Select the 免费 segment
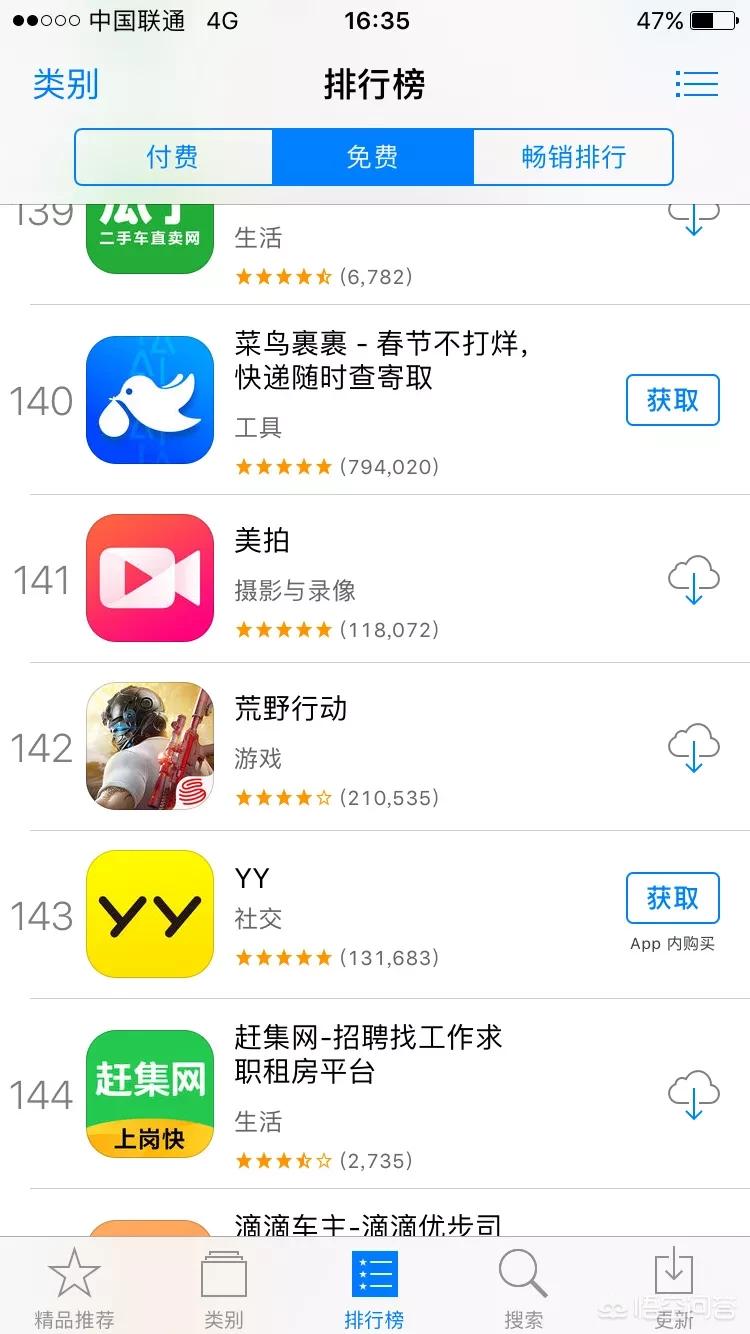750x1334 pixels. 372,157
